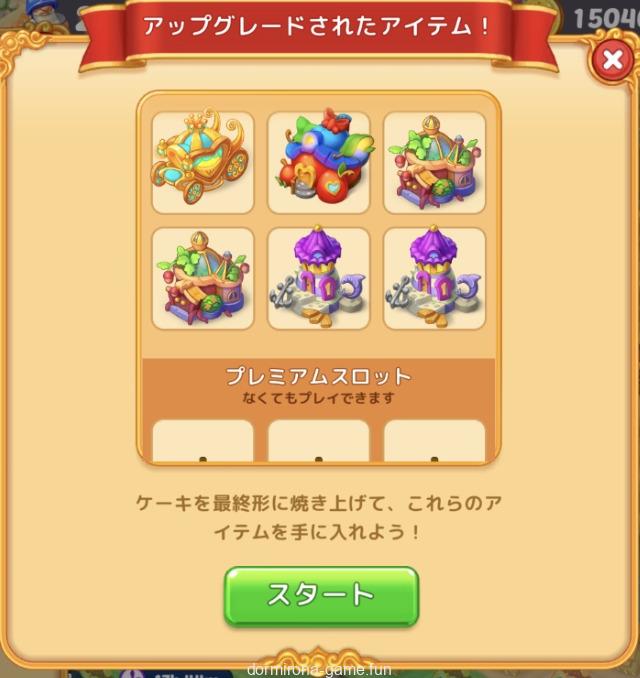This screenshot has height=678, width=640.
Task: Close the upgraded items dialog
Action: [610, 61]
